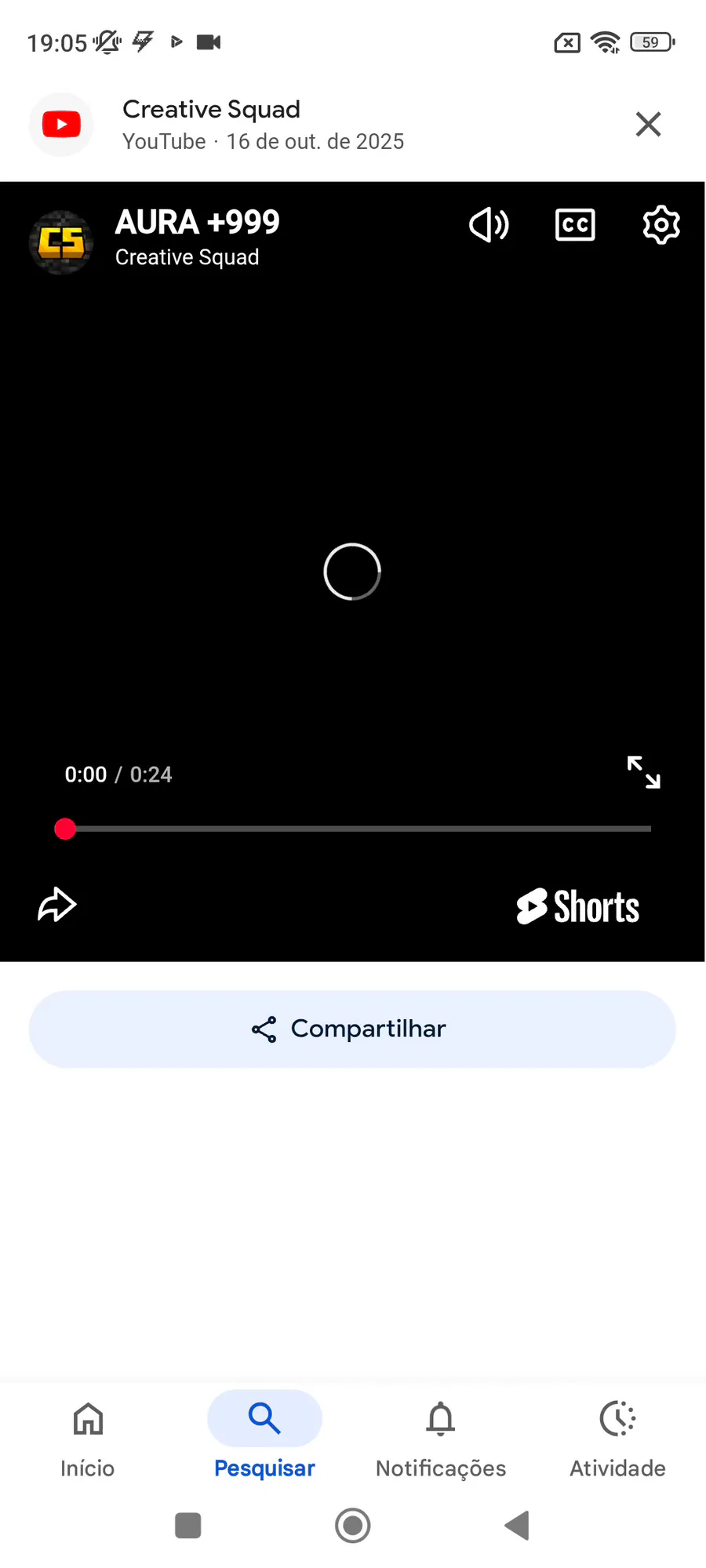706x1568 pixels.
Task: Open the video in YouTube Shorts
Action: tap(578, 907)
